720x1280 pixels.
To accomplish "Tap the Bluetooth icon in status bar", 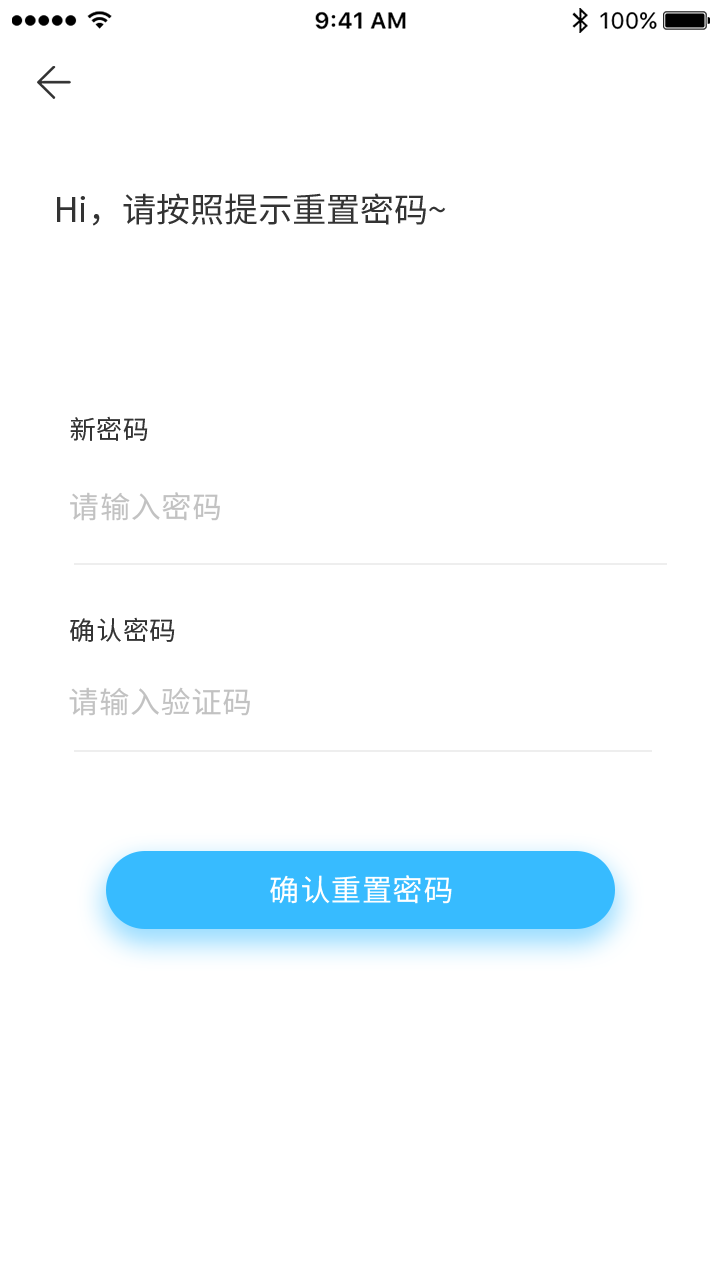I will click(580, 19).
